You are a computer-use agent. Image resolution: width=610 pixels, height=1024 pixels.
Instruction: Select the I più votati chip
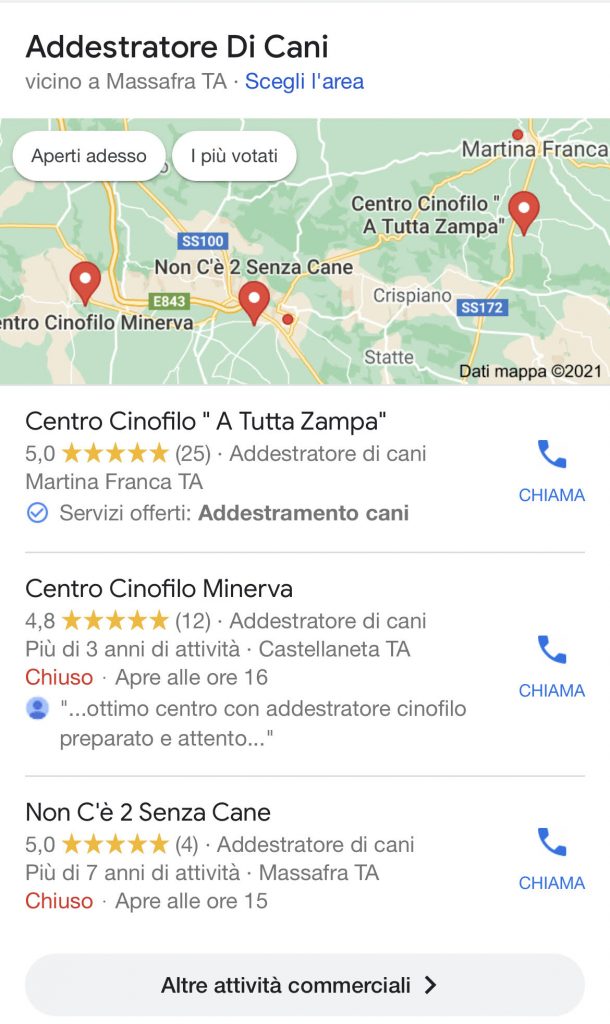[x=234, y=156]
